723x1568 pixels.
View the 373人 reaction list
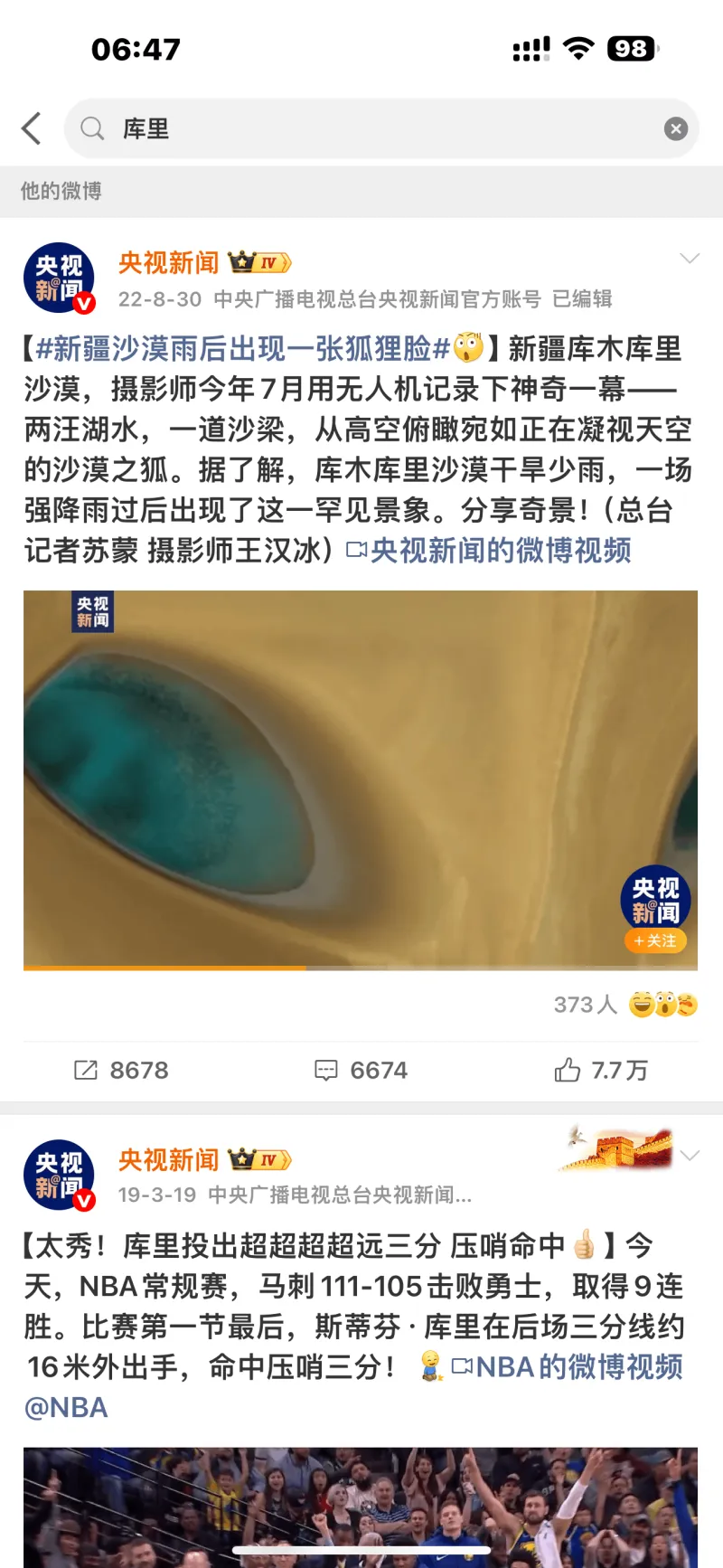[625, 1005]
